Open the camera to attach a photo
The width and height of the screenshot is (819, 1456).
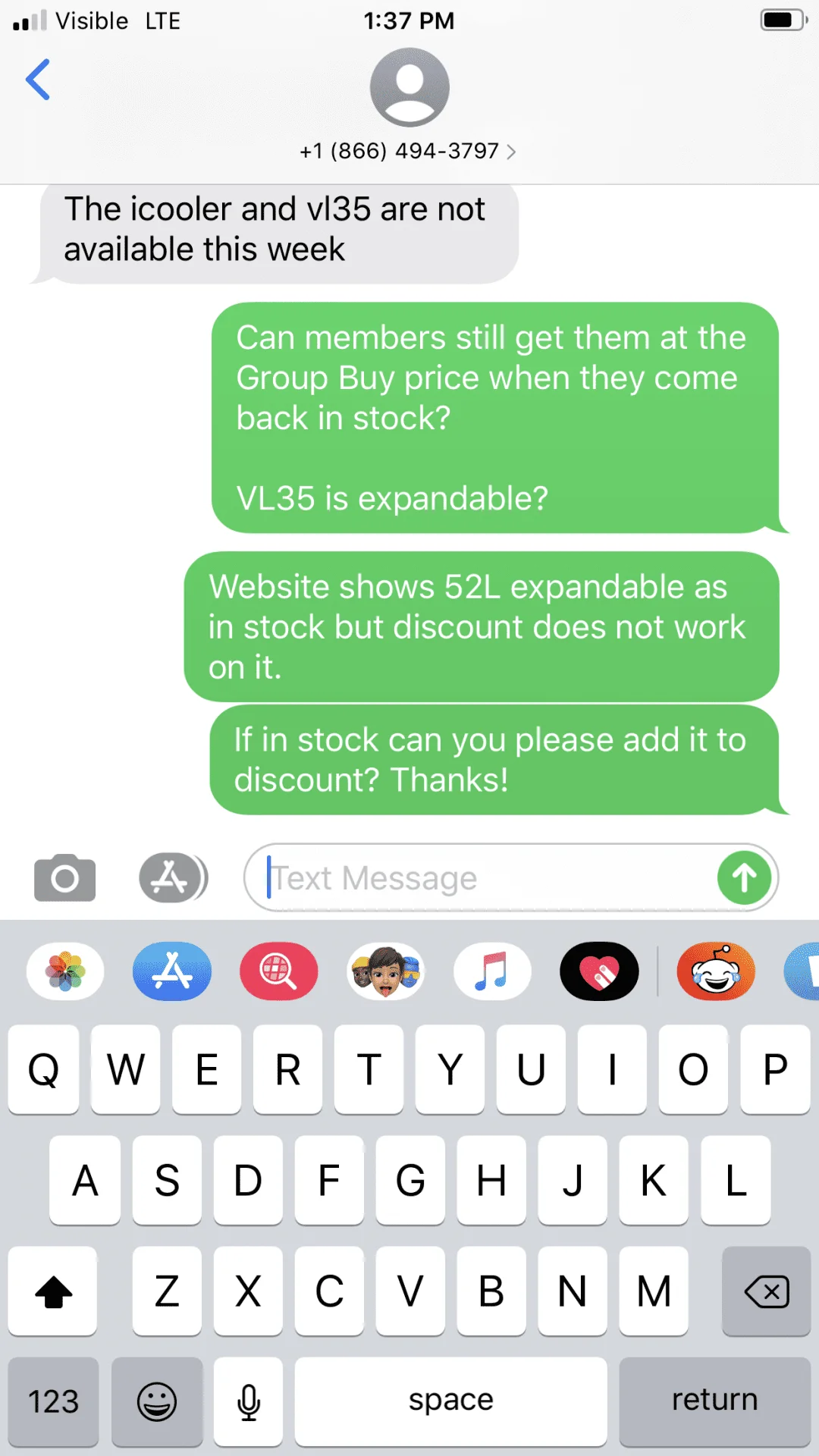pyautogui.click(x=64, y=878)
